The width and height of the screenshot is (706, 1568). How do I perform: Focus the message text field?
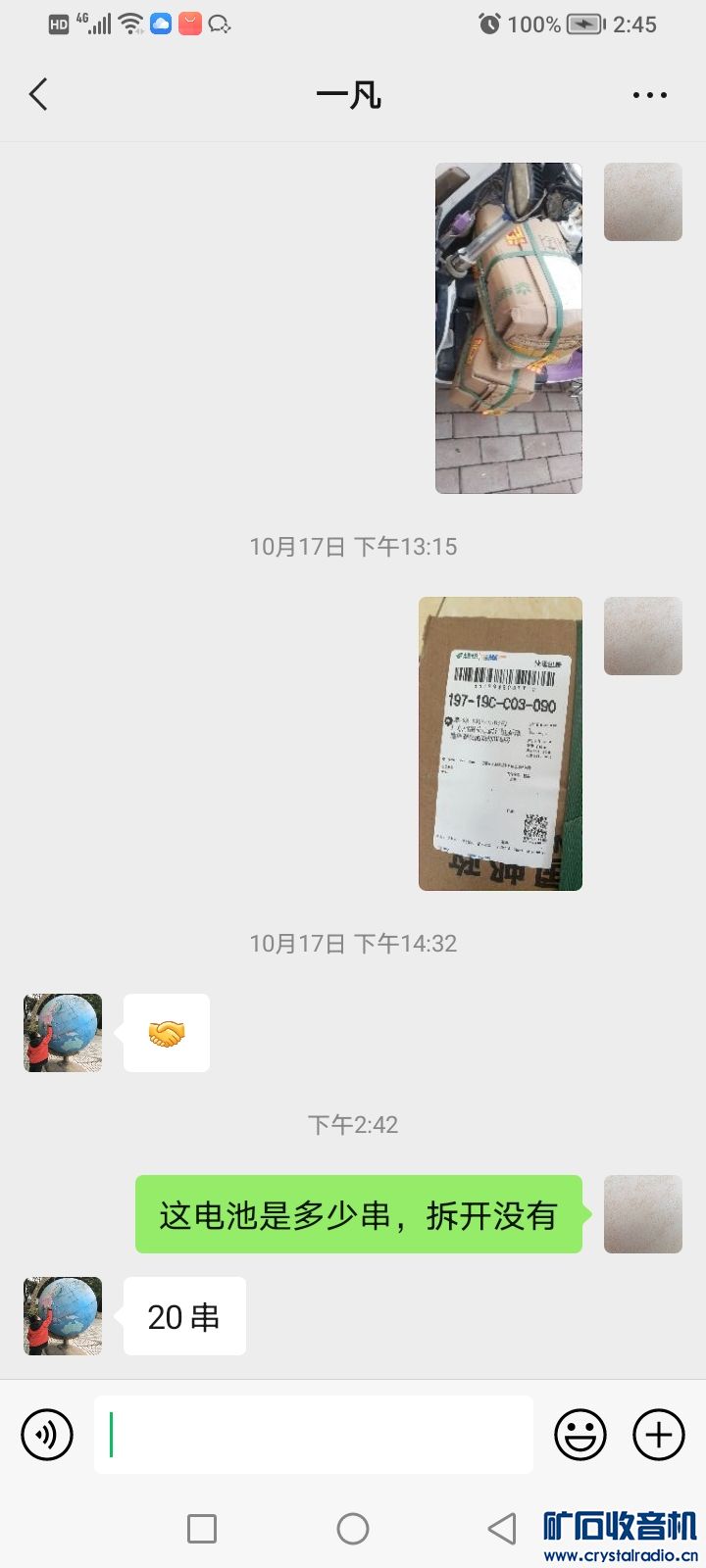(x=314, y=1435)
